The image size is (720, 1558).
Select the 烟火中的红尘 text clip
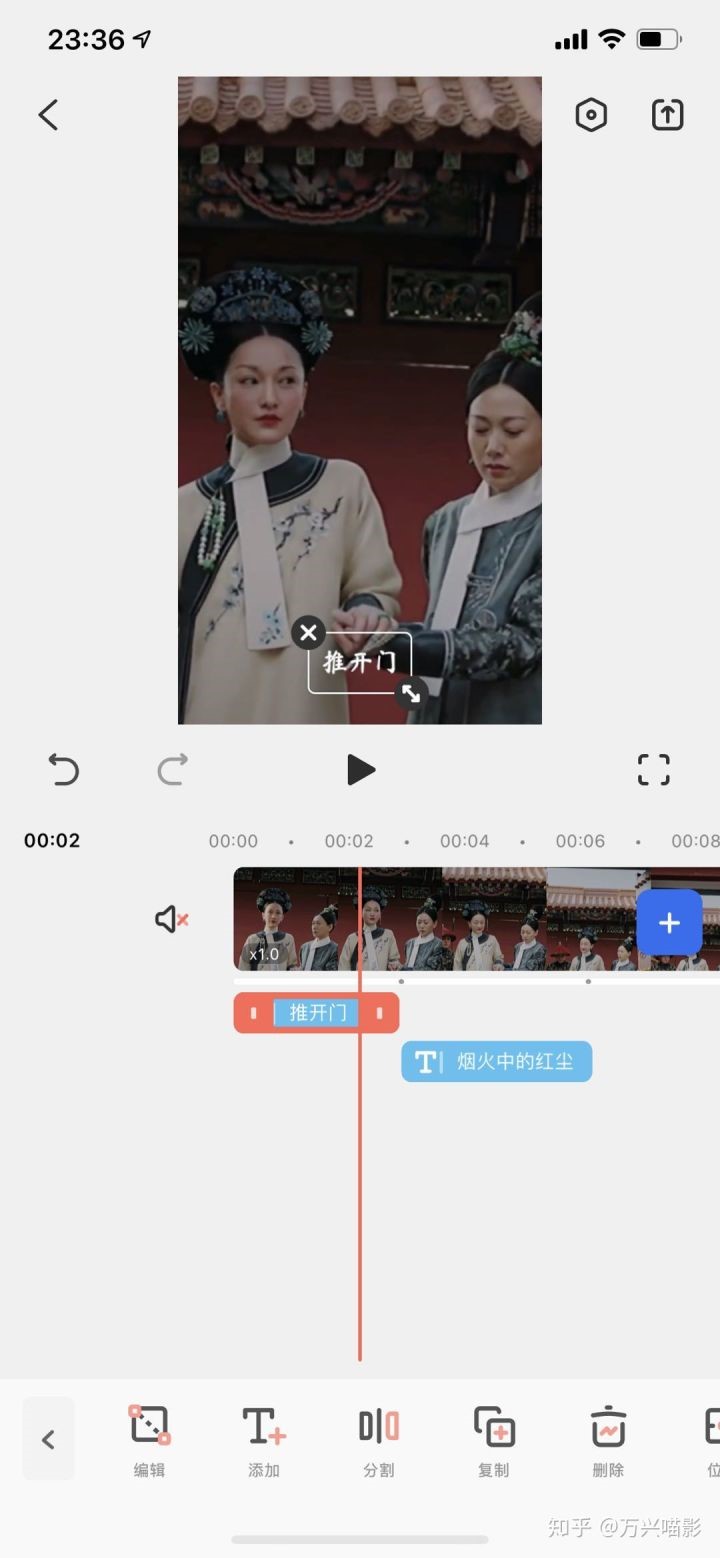point(496,1061)
